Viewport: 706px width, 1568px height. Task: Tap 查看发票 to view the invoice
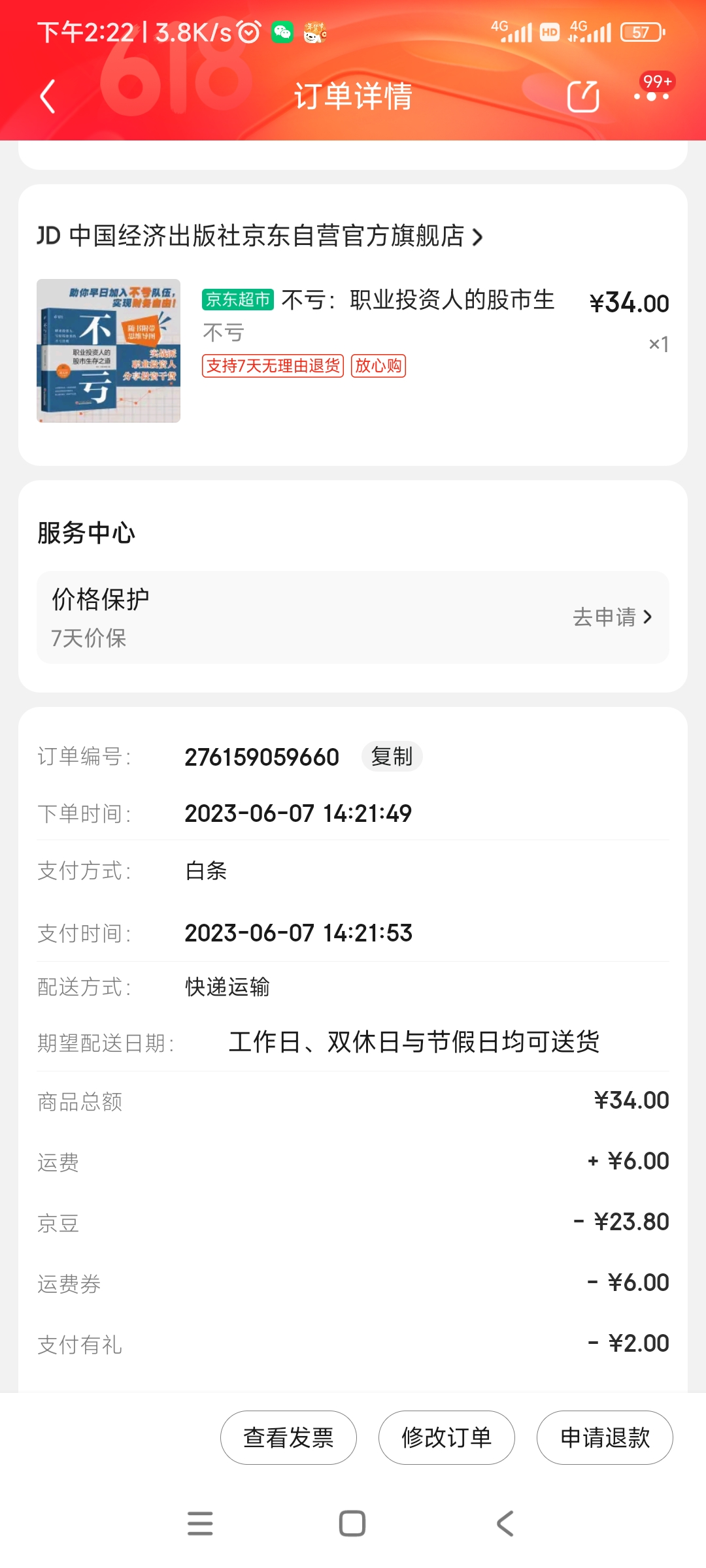pos(288,1437)
